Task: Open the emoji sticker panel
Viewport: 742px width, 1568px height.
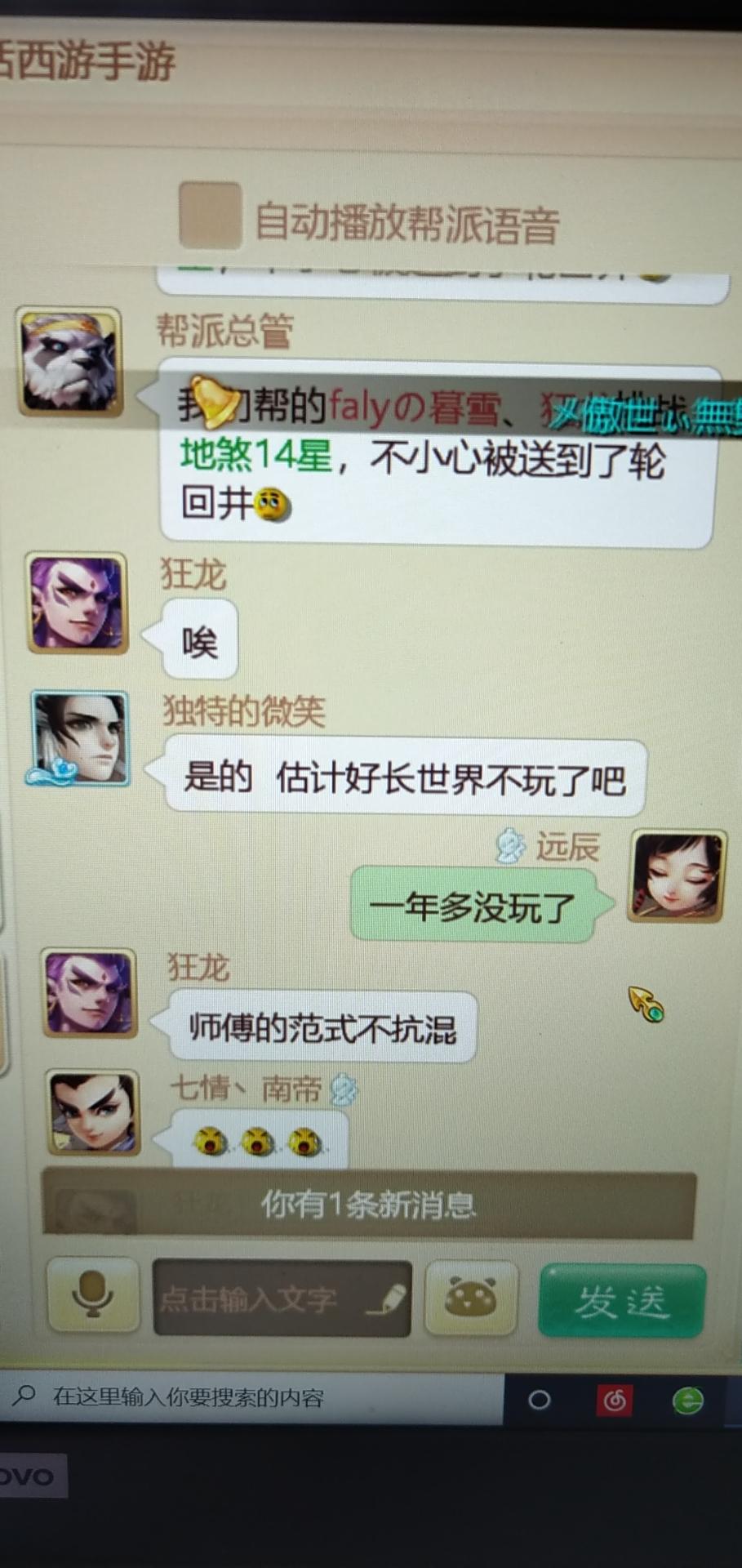Action: (471, 1296)
